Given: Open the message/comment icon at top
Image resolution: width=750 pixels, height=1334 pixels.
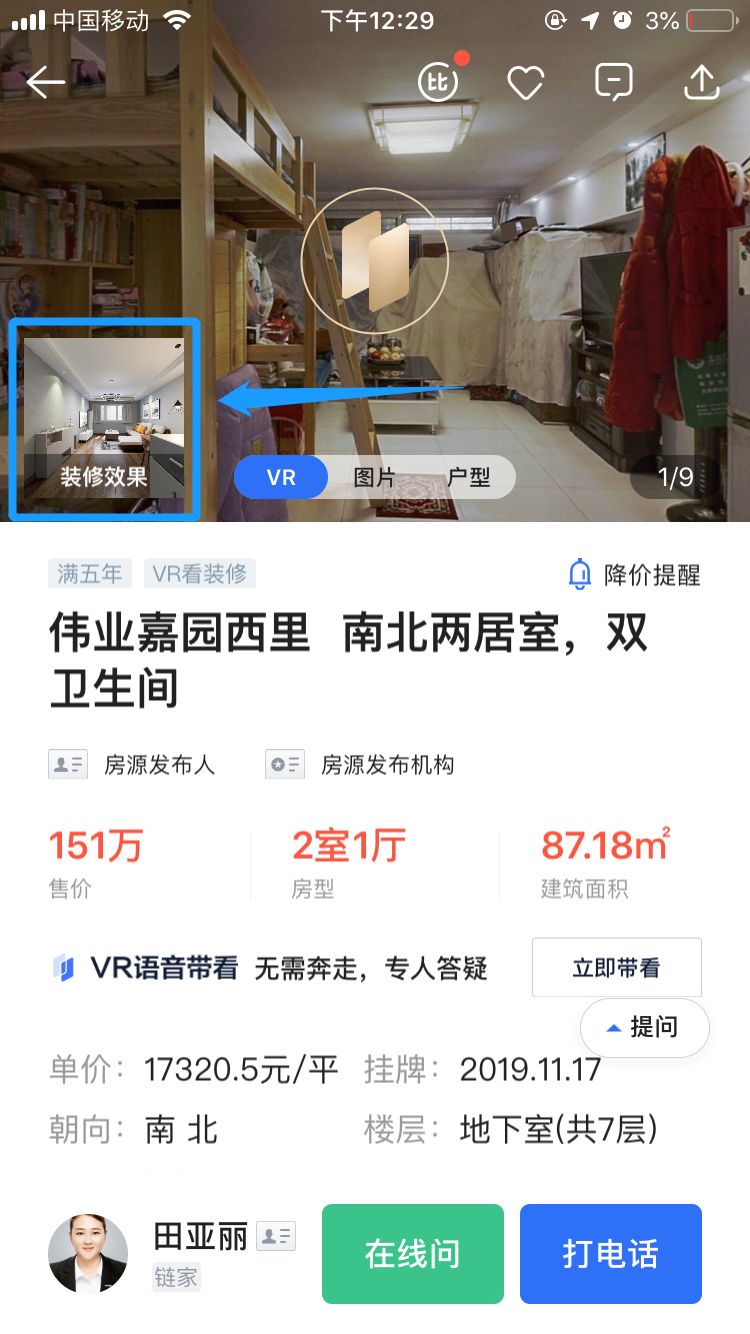Looking at the screenshot, I should click(x=613, y=82).
